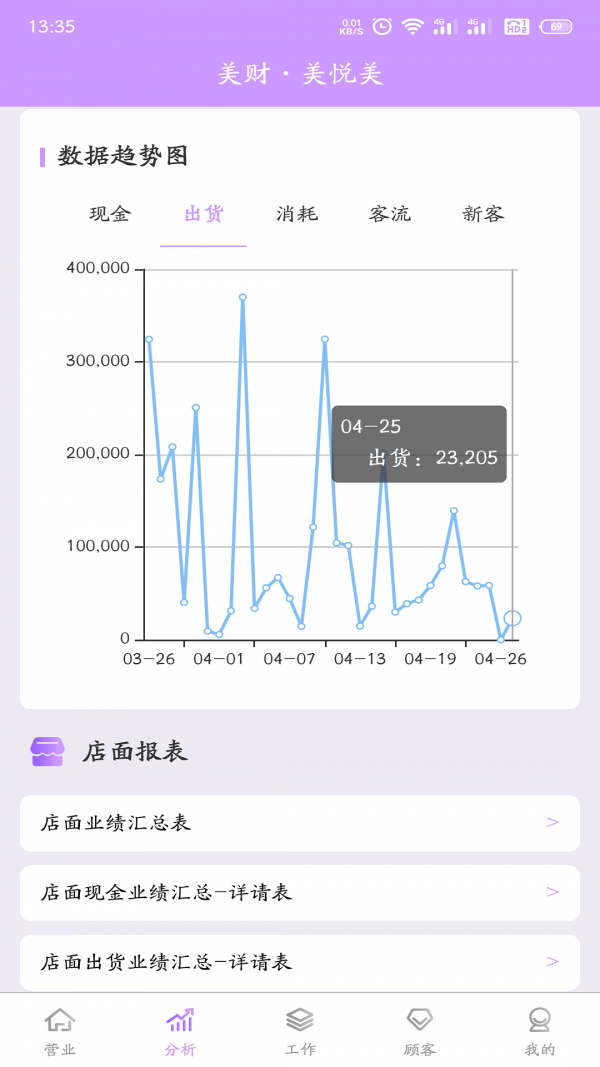Viewport: 600px width, 1067px height.
Task: View the 新客 trend chart
Action: point(483,214)
